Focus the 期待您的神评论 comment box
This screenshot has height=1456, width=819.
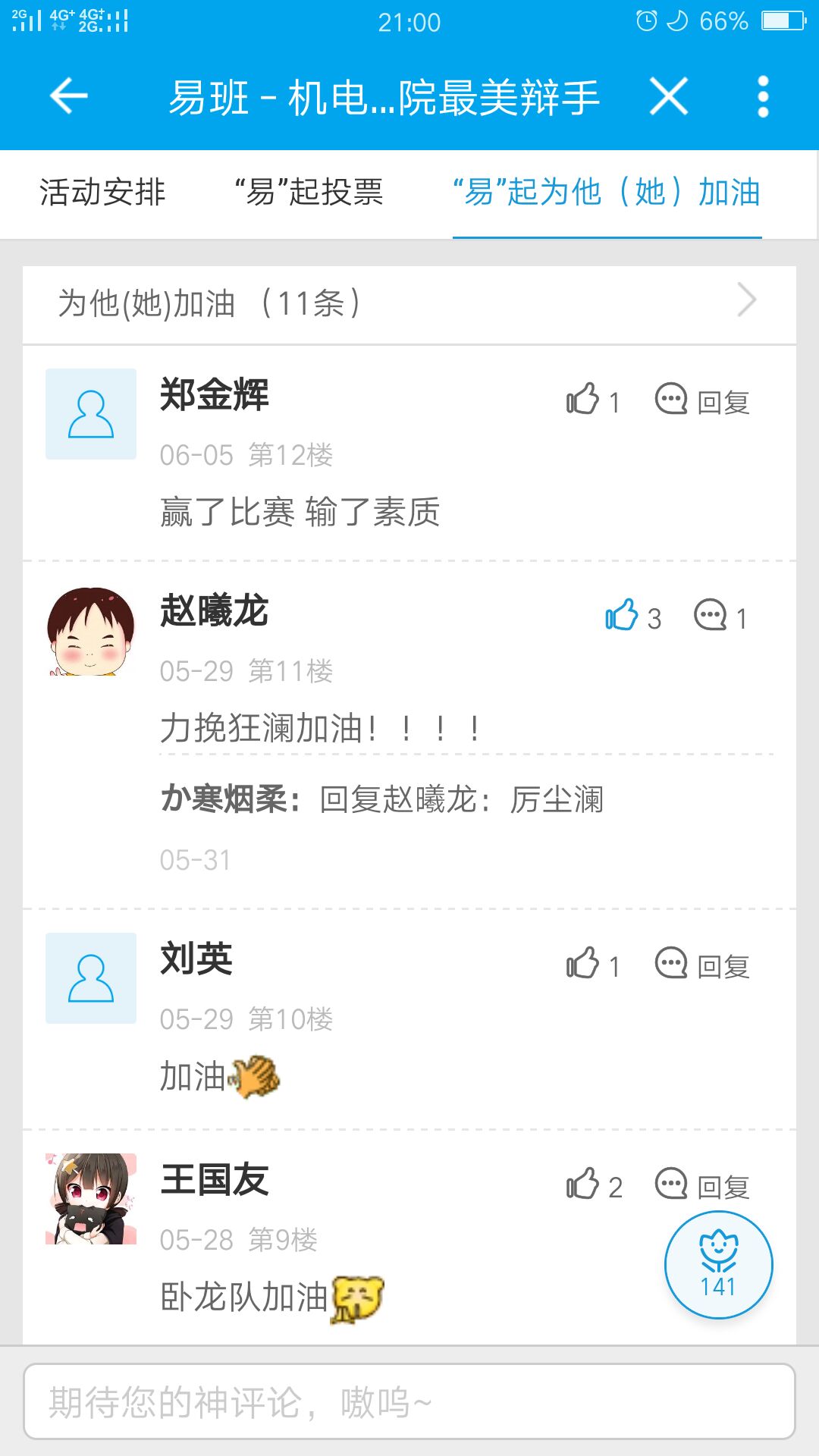(409, 1401)
